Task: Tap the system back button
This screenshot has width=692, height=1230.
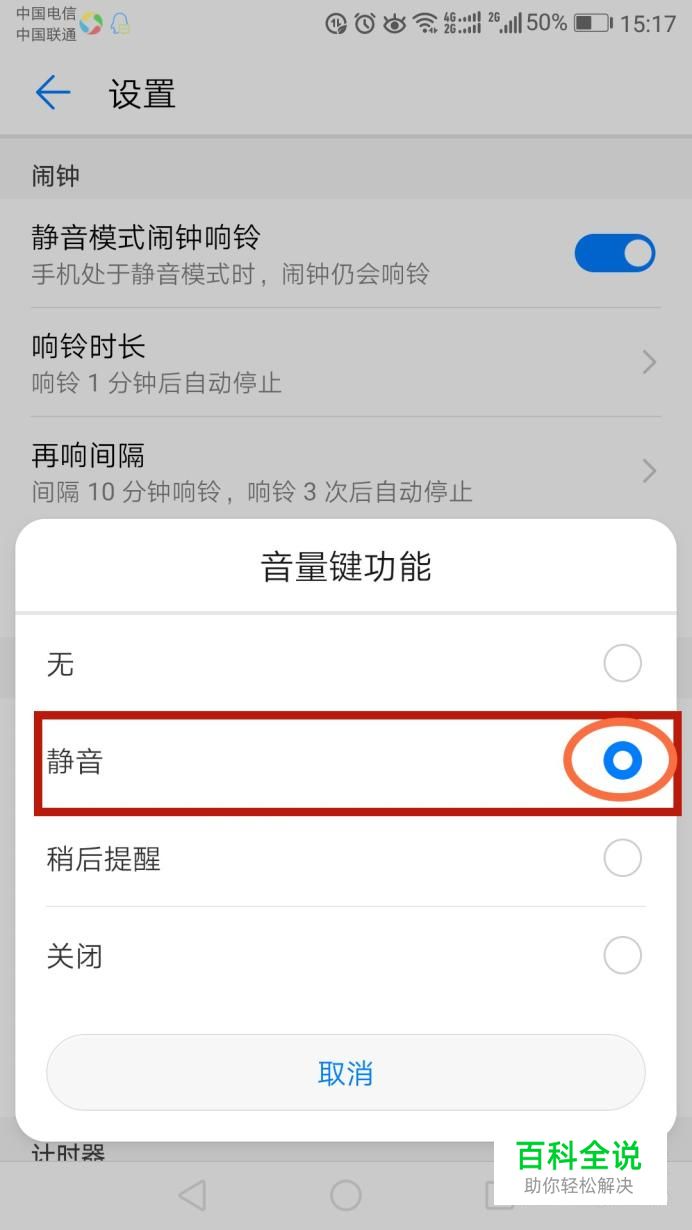Action: pos(191,1194)
